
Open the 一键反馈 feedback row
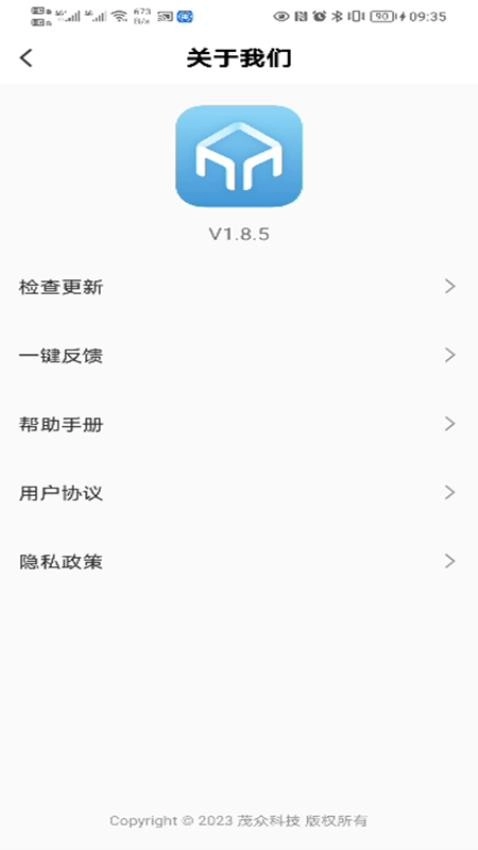239,356
